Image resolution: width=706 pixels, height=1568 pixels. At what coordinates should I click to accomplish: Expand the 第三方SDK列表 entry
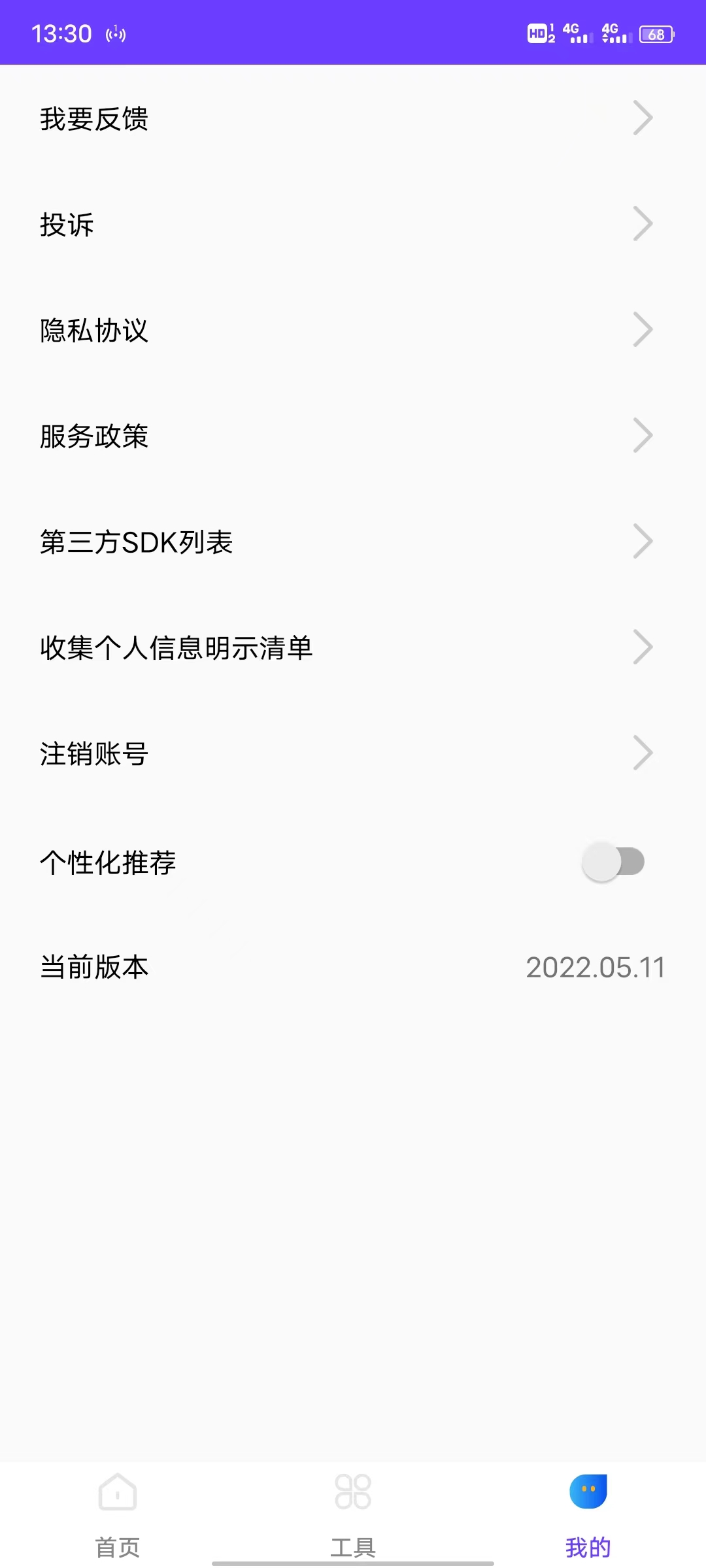click(x=643, y=541)
